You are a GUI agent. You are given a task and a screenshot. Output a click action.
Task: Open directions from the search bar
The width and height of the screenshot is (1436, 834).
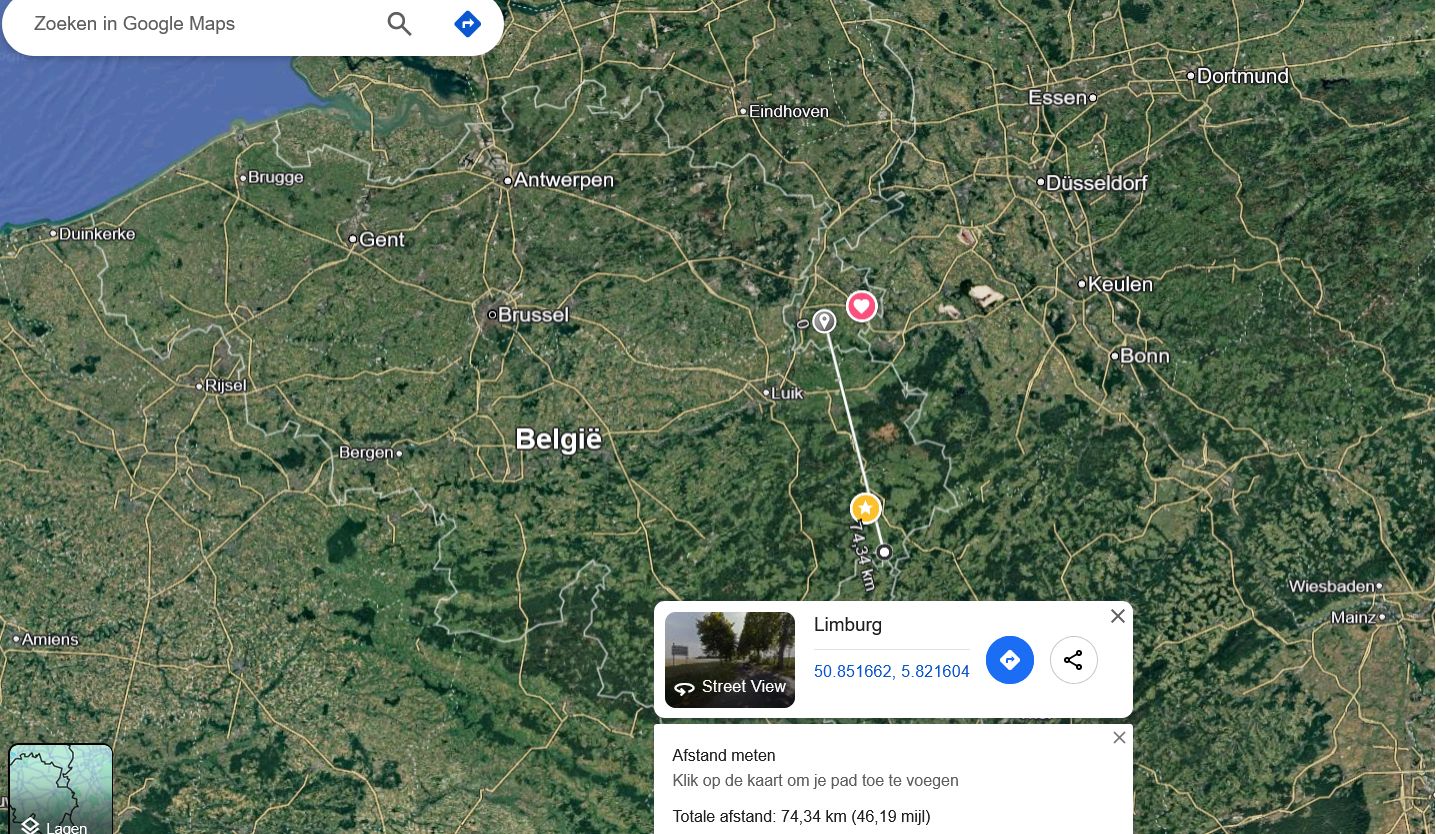(x=467, y=24)
